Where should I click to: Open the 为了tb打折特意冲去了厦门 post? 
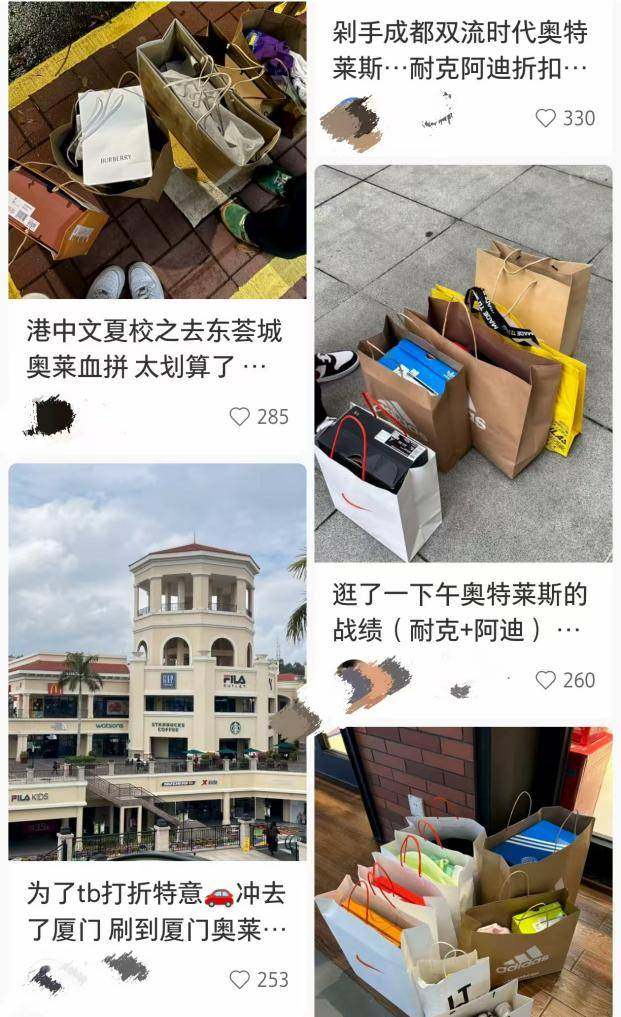coord(155,910)
